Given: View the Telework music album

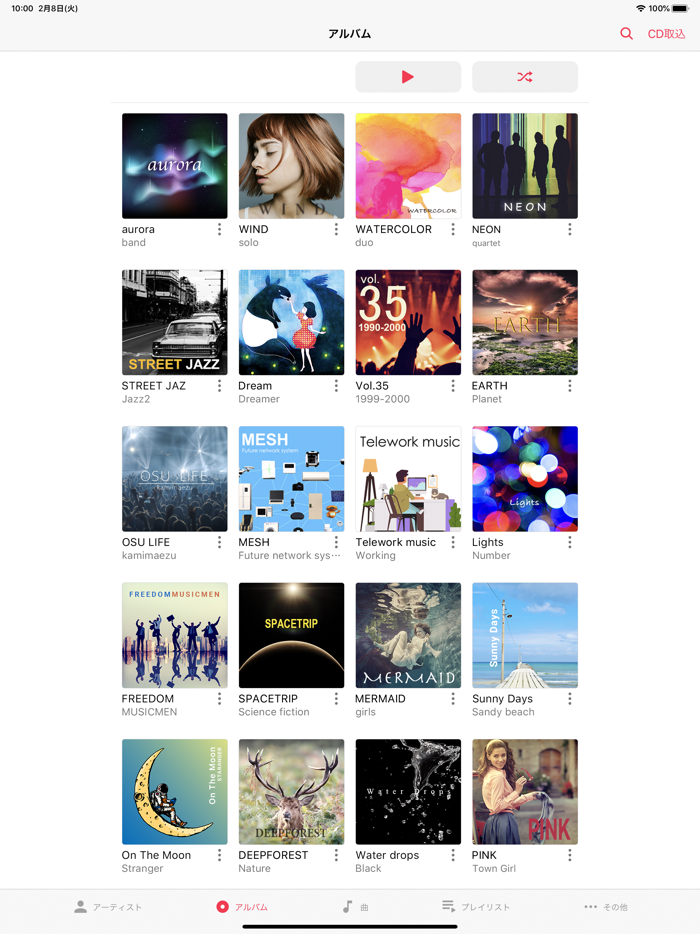Looking at the screenshot, I should coord(408,479).
